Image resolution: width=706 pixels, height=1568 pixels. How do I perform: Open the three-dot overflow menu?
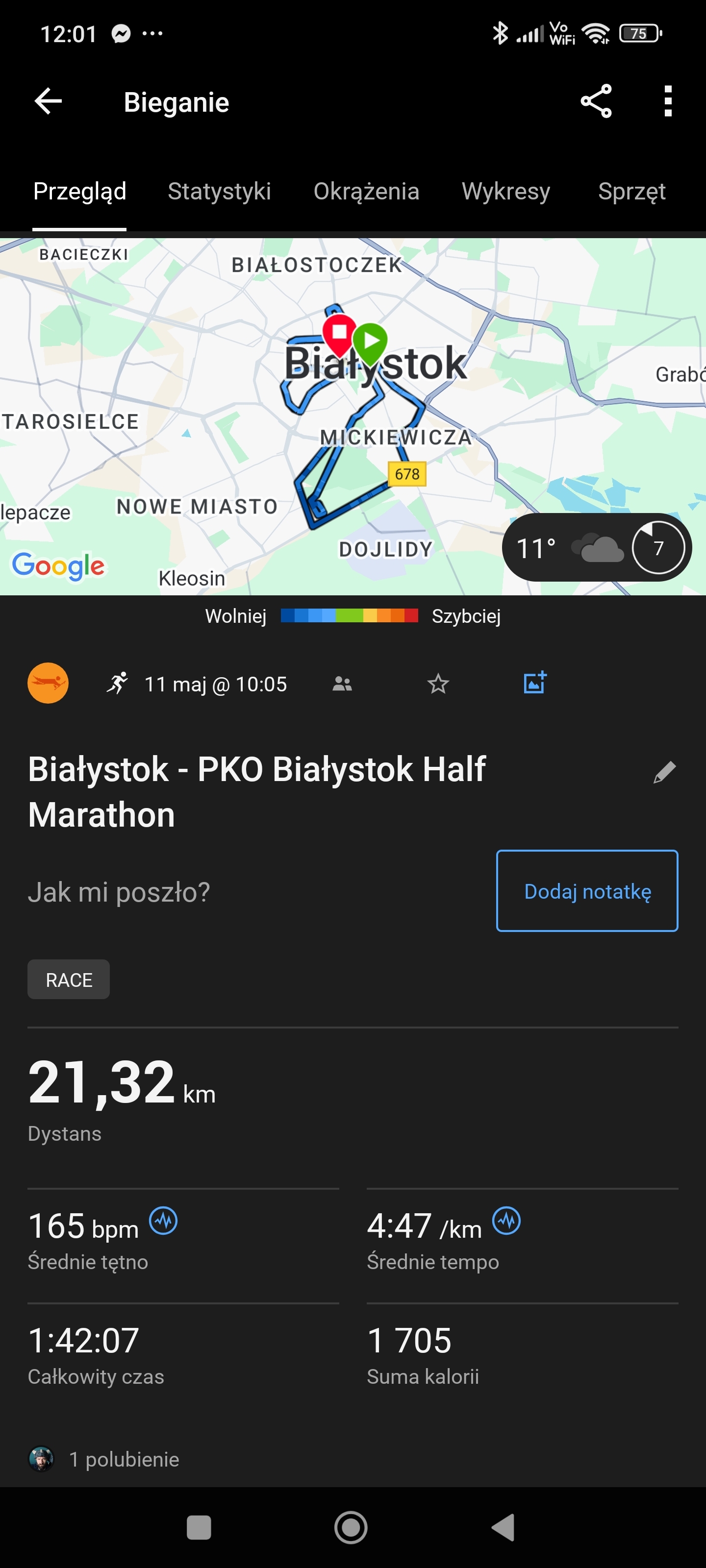(668, 101)
